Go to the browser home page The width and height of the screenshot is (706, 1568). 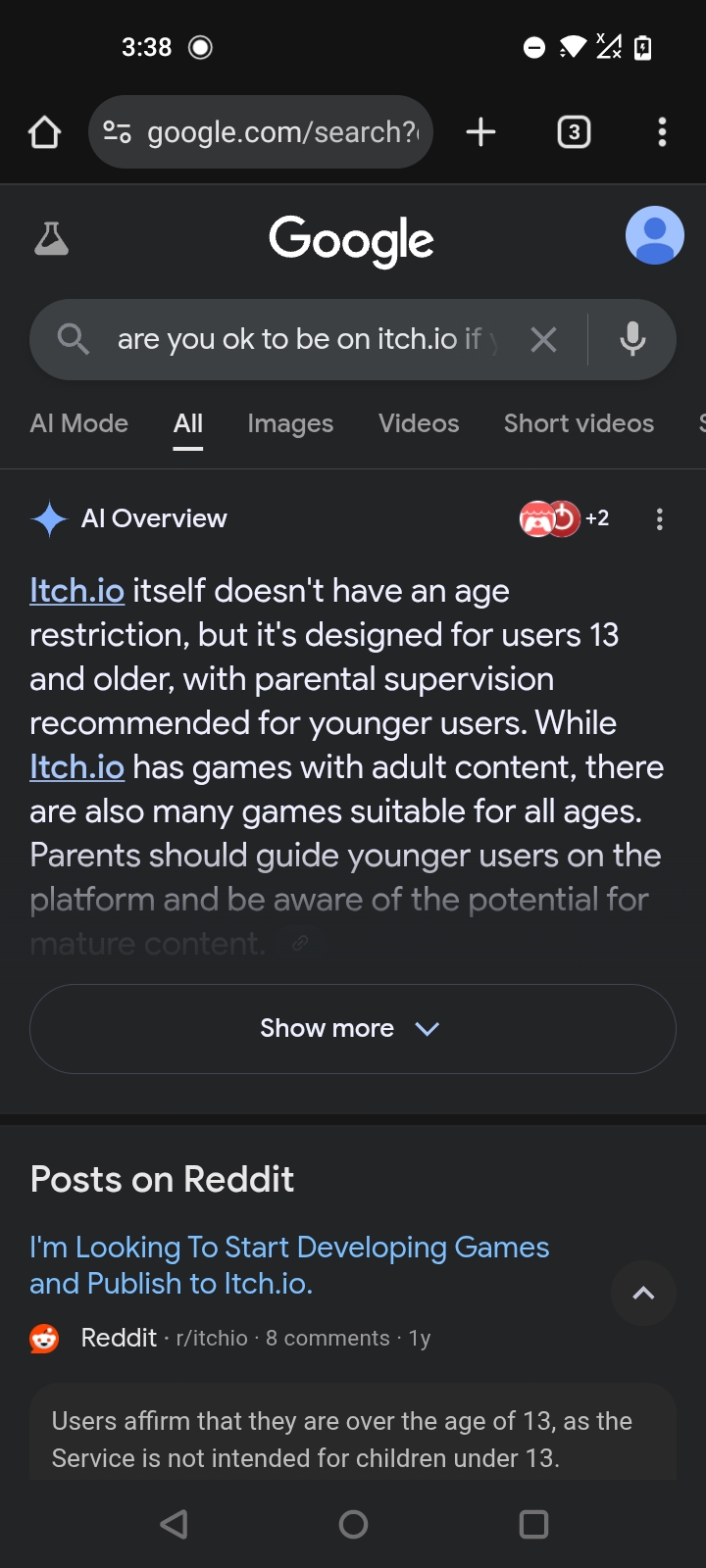[44, 132]
